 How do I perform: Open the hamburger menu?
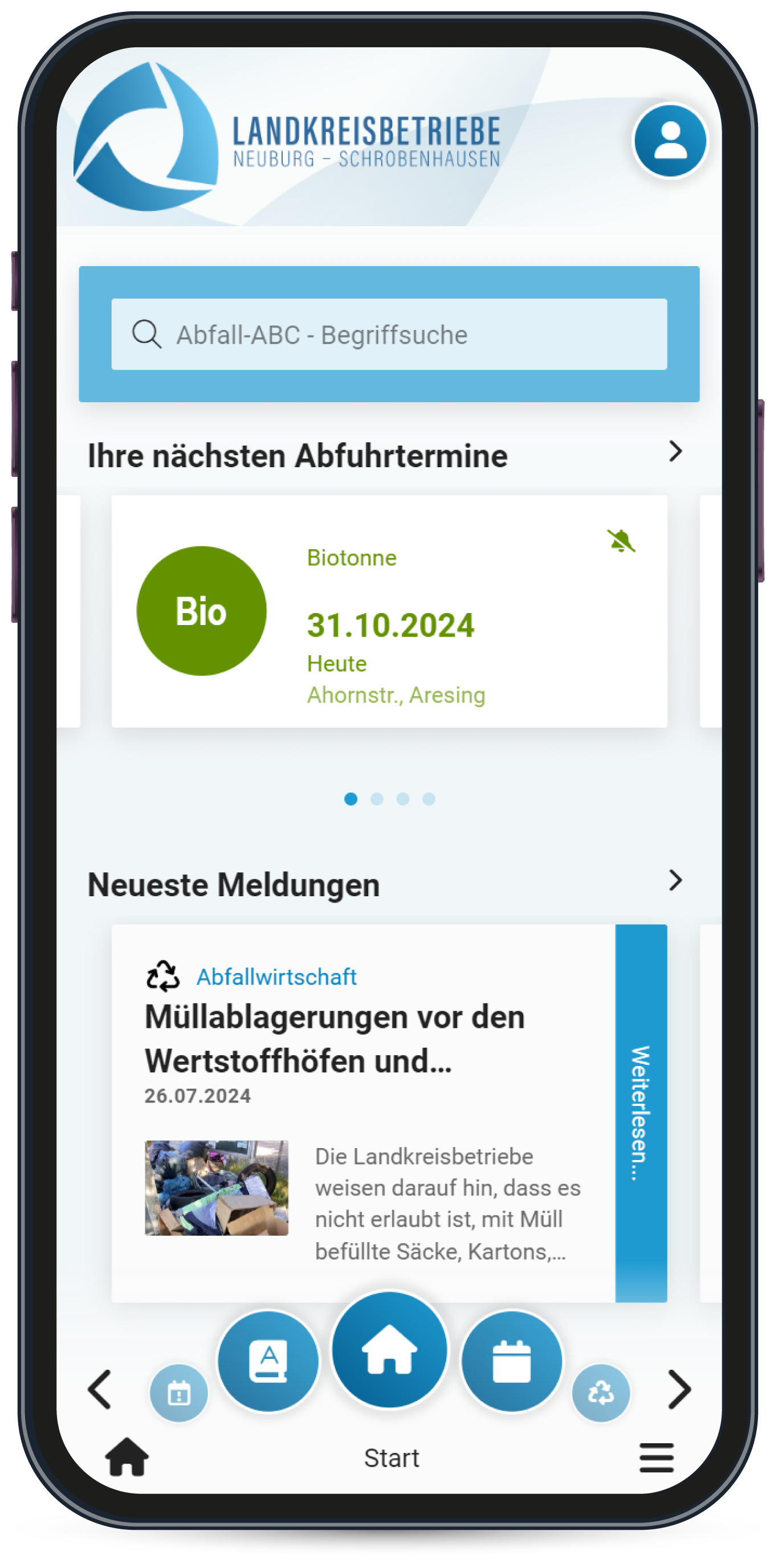pyautogui.click(x=656, y=1457)
